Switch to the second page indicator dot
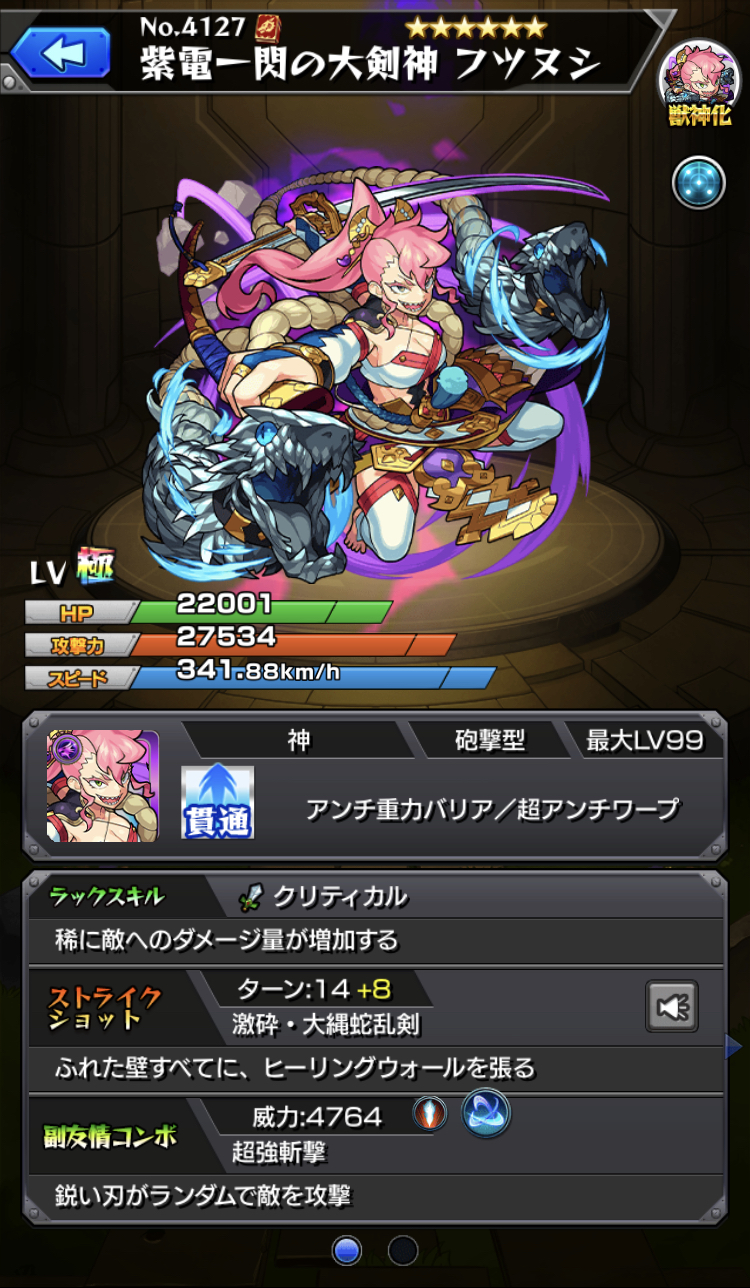750x1288 pixels. coord(403,1250)
